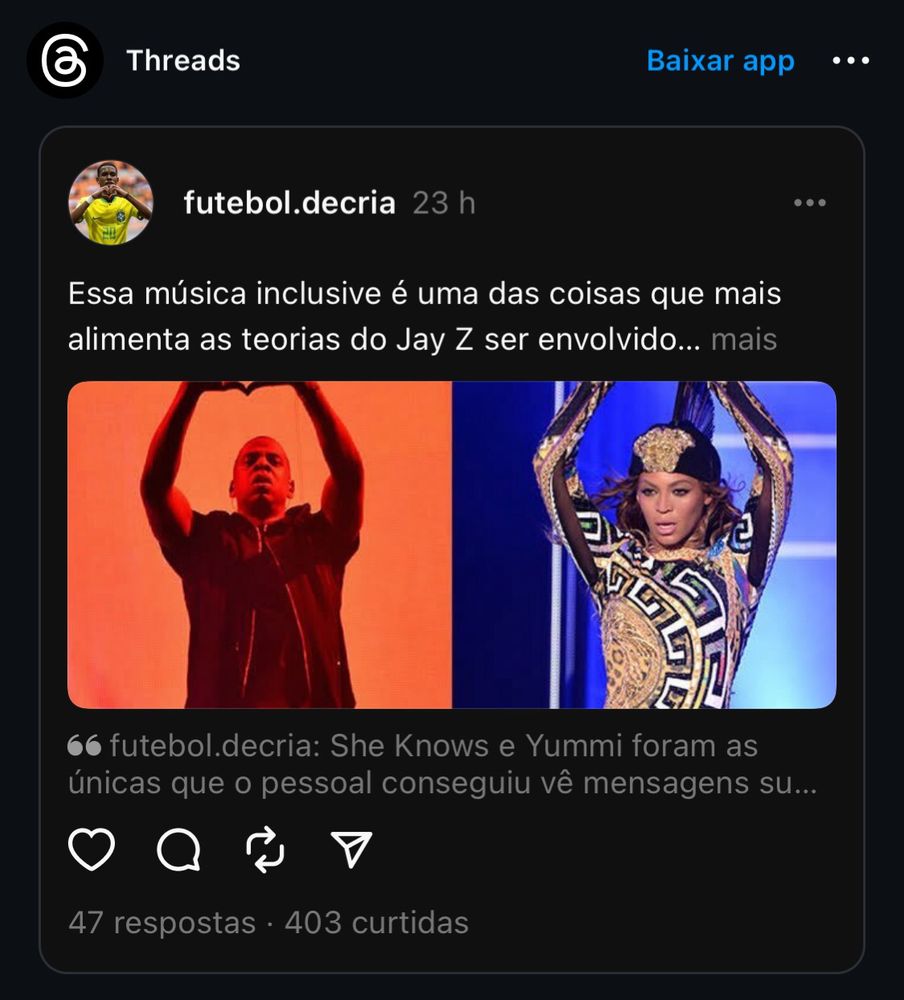
Task: Open the post's photo collage
Action: coord(451,545)
